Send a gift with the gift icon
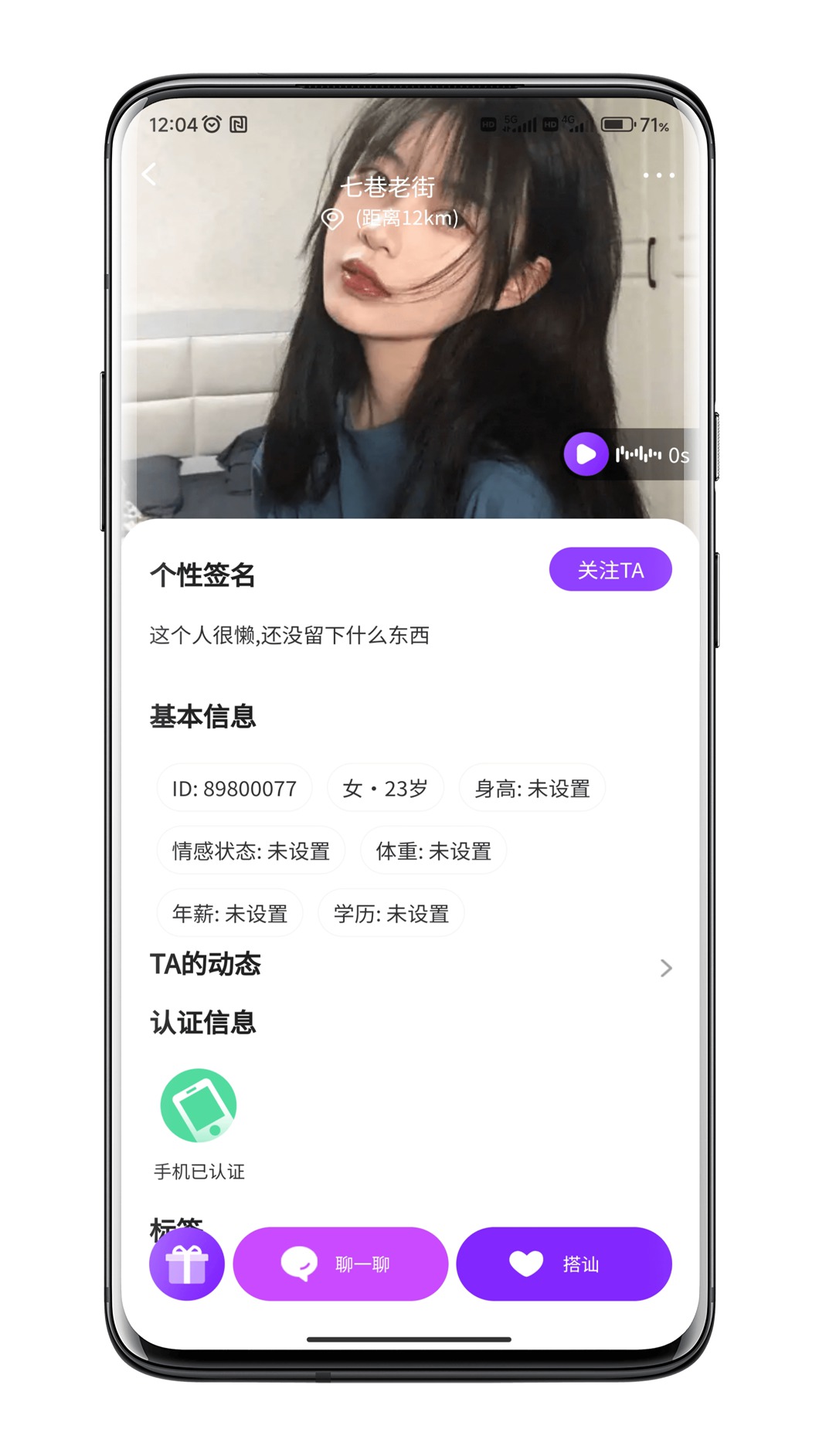Viewport: 819px width, 1456px height. 186,1264
